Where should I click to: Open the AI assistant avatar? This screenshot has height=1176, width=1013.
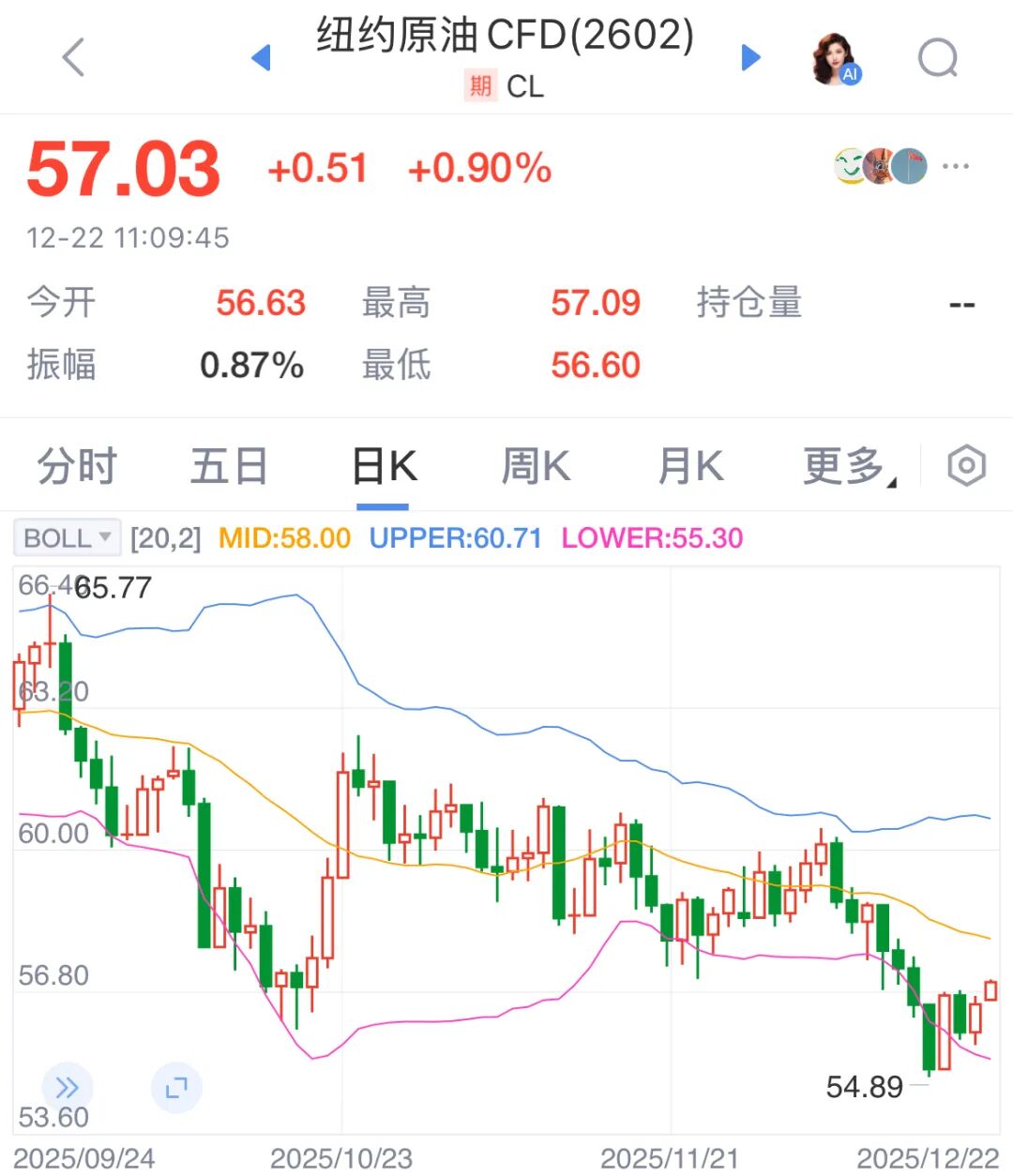coord(834,58)
